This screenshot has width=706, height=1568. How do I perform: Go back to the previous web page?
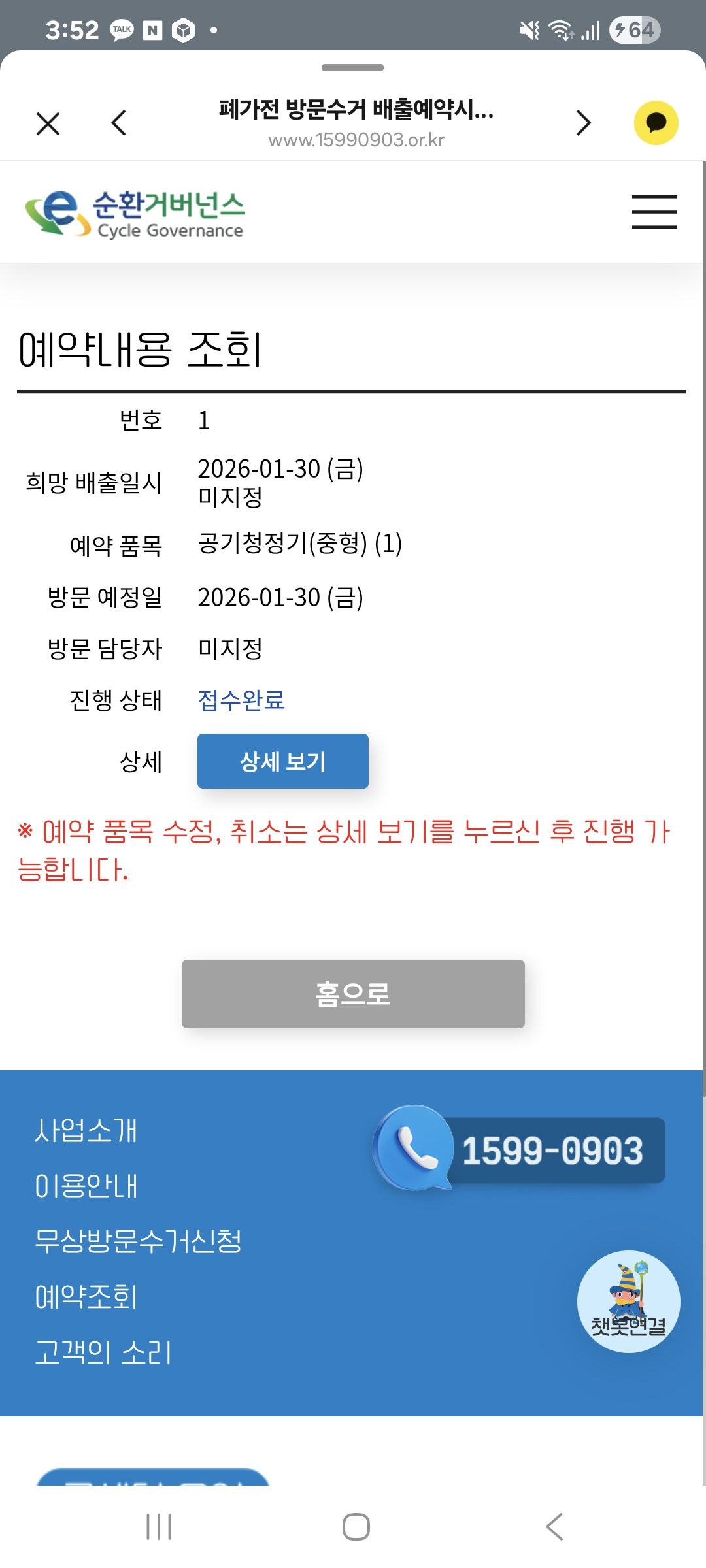[119, 123]
